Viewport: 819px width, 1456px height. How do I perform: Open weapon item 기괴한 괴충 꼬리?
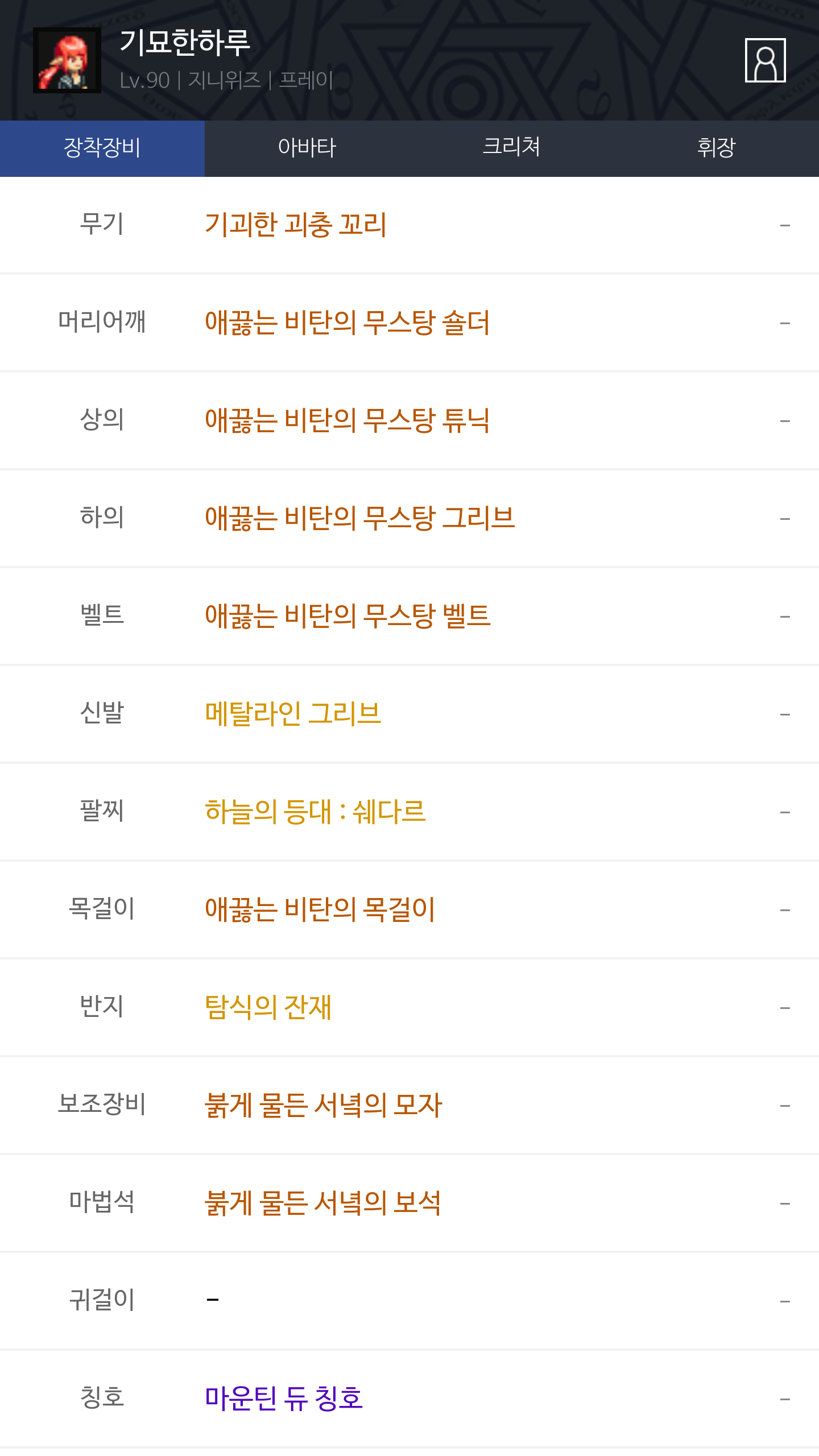point(296,225)
